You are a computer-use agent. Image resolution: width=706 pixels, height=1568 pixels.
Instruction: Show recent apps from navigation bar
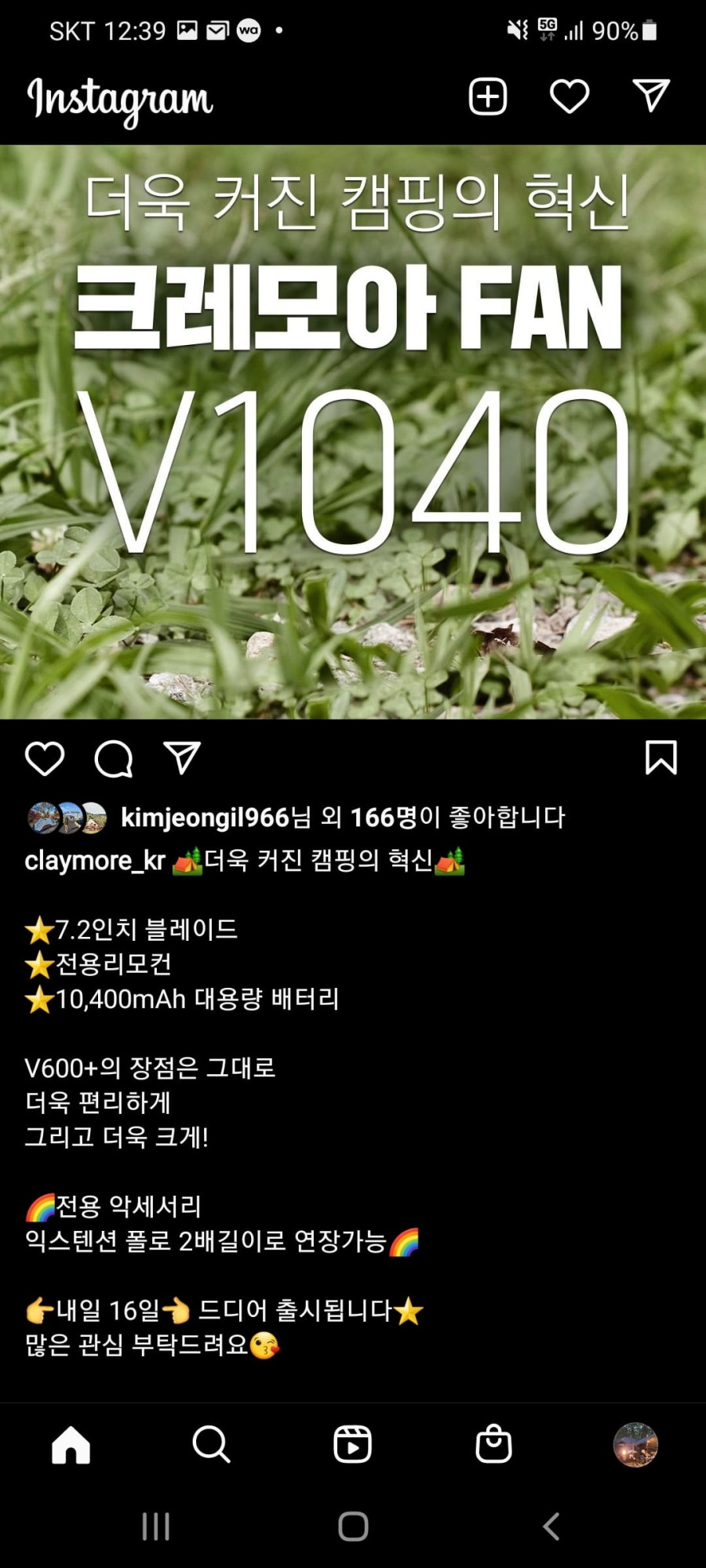155,1526
